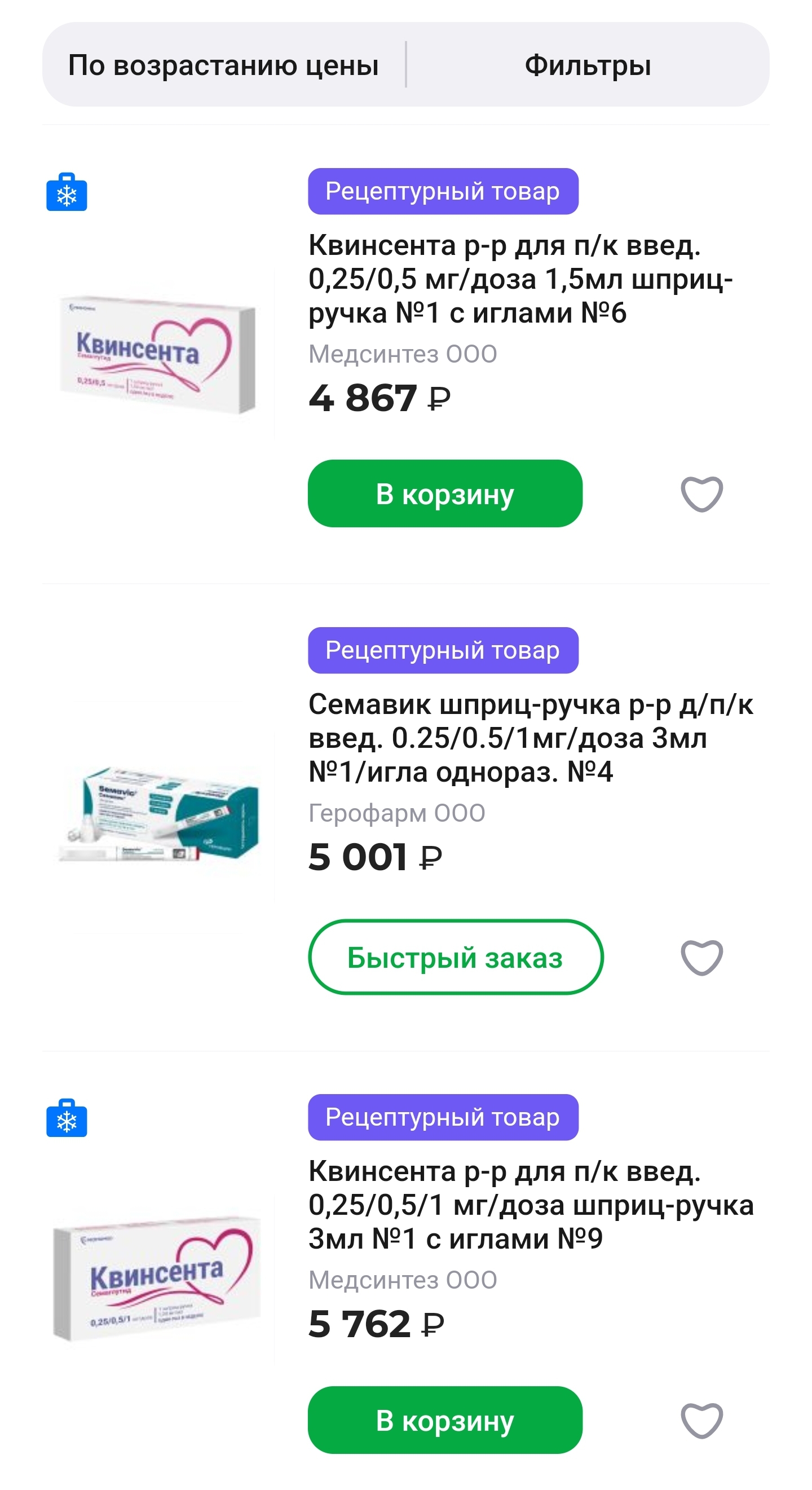Open Квинсента 0,25/0,5 мг product image
The width and height of the screenshot is (812, 1490).
157,354
